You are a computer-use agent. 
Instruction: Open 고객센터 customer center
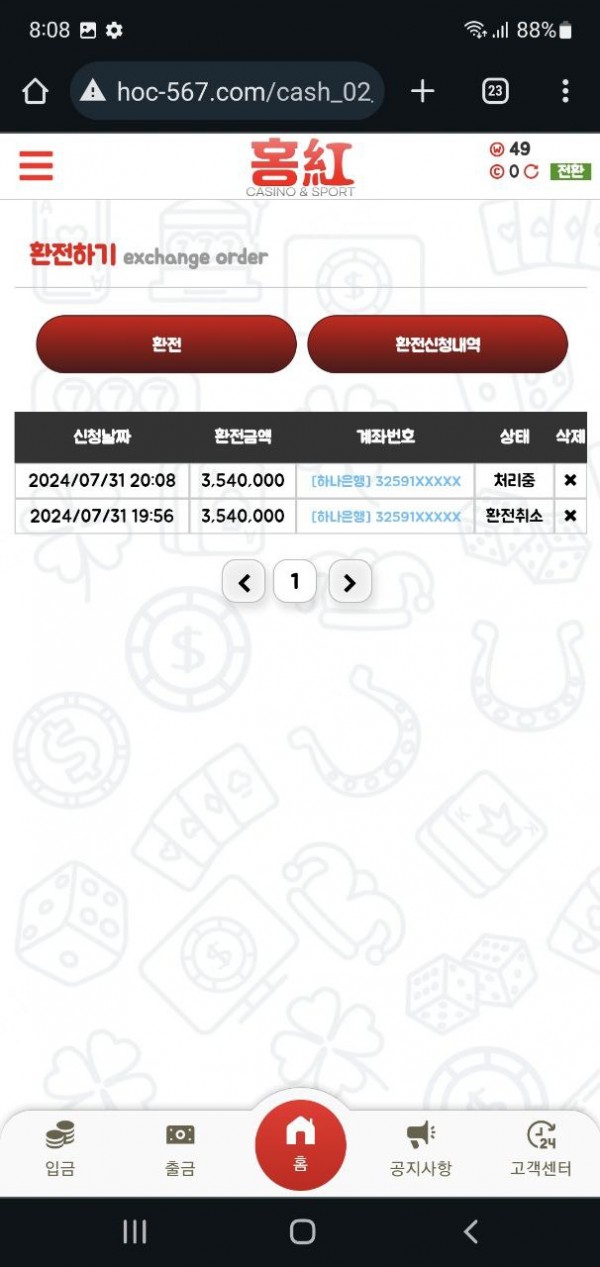tap(541, 1149)
